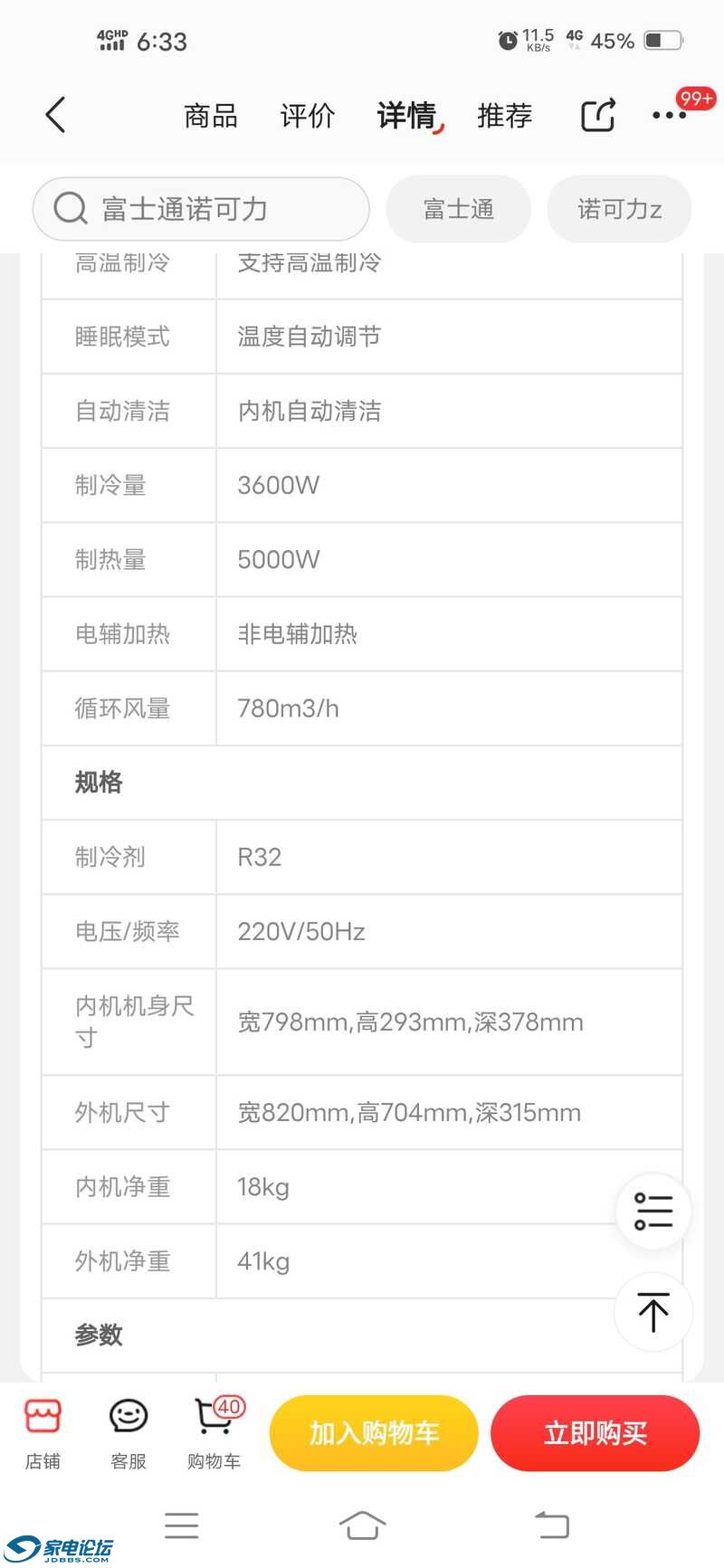Tap 立即购买 to buy now
Image resolution: width=724 pixels, height=1568 pixels.
coord(595,1432)
